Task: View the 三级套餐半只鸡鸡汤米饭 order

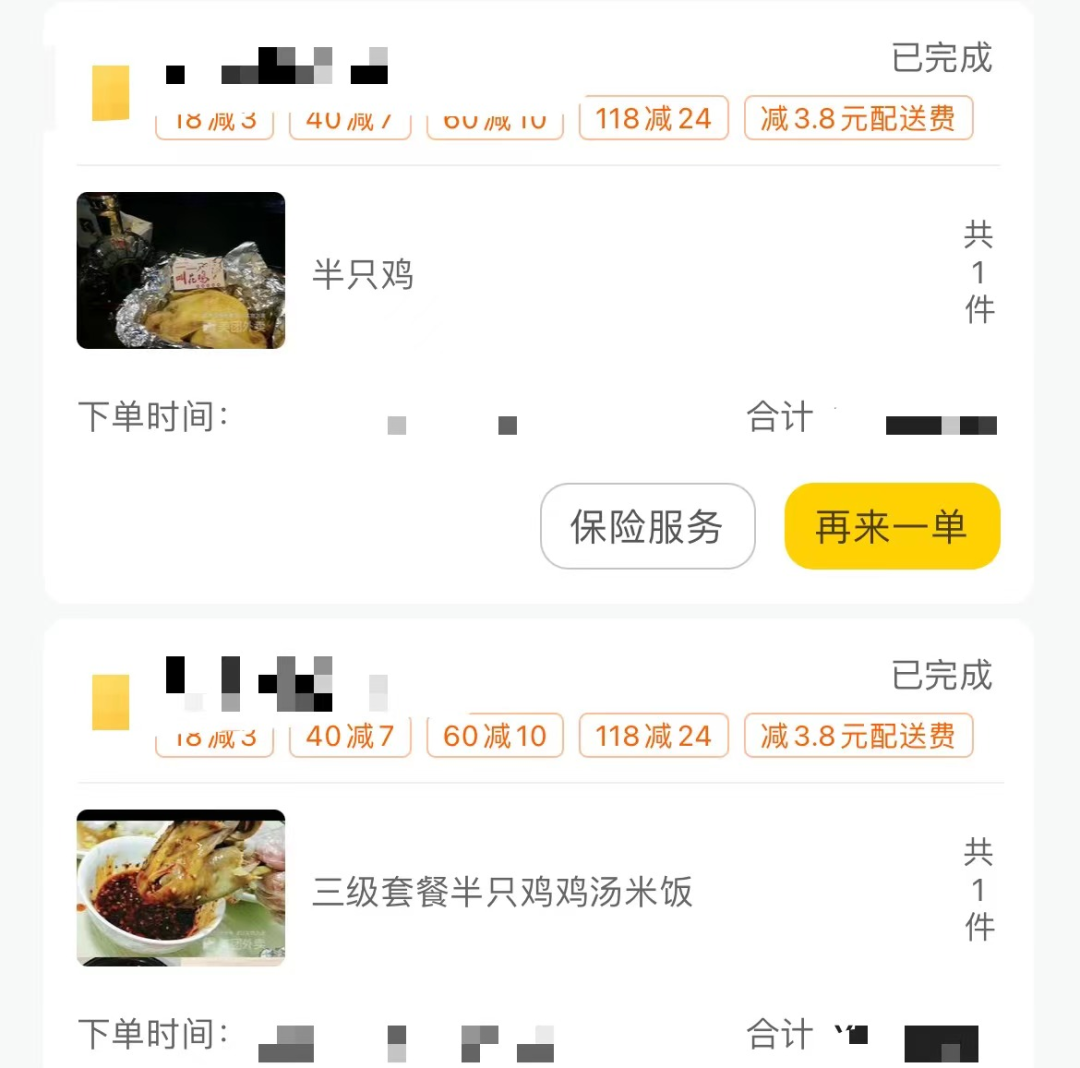Action: coord(502,890)
